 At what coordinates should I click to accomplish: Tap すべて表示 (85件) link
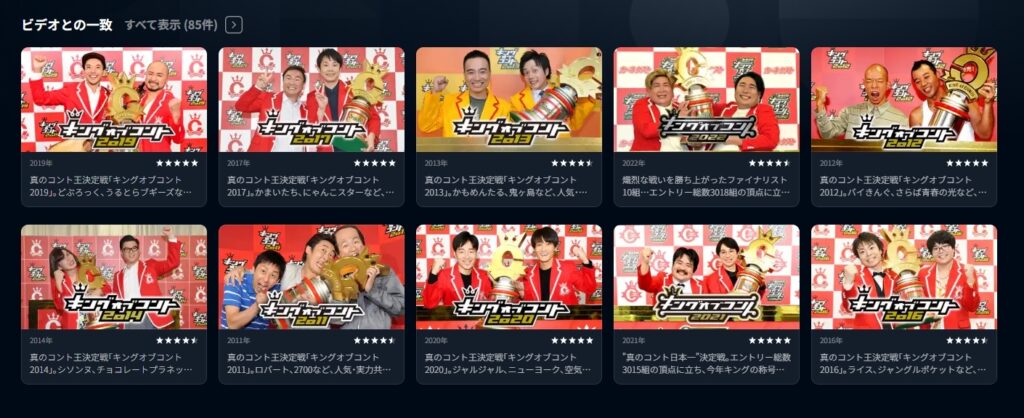[x=171, y=25]
